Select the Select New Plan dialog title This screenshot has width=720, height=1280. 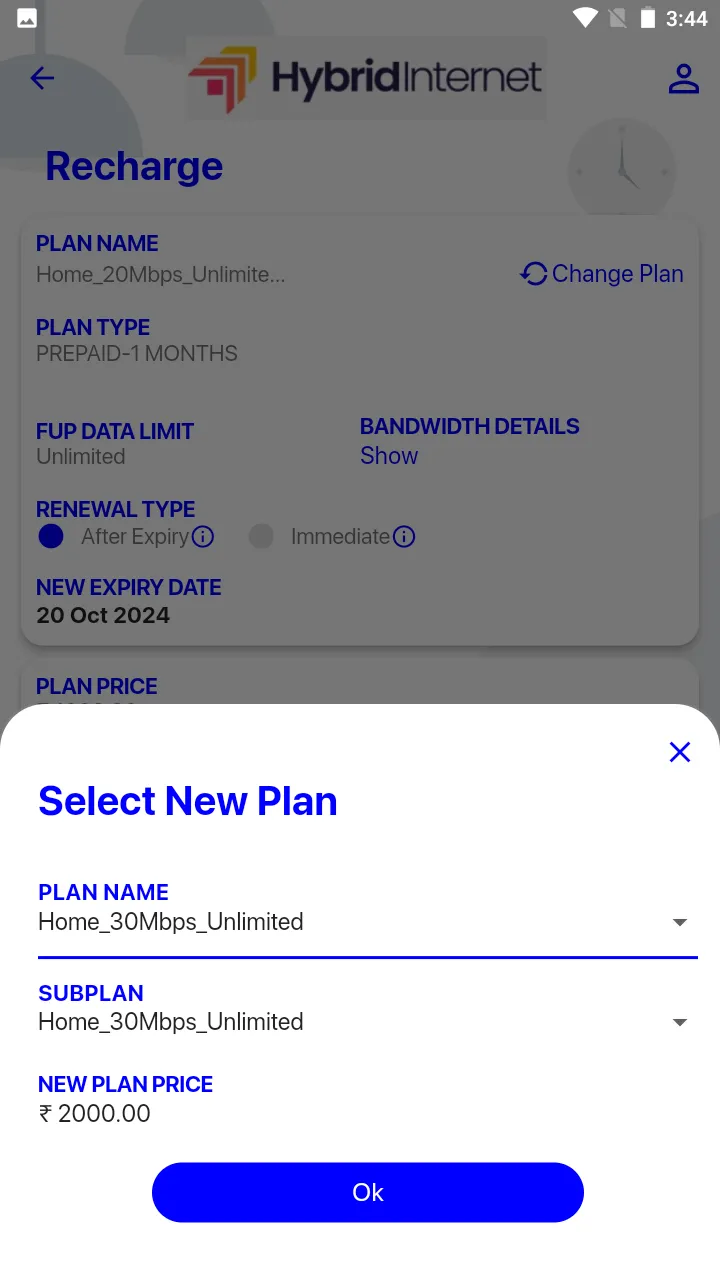click(187, 800)
